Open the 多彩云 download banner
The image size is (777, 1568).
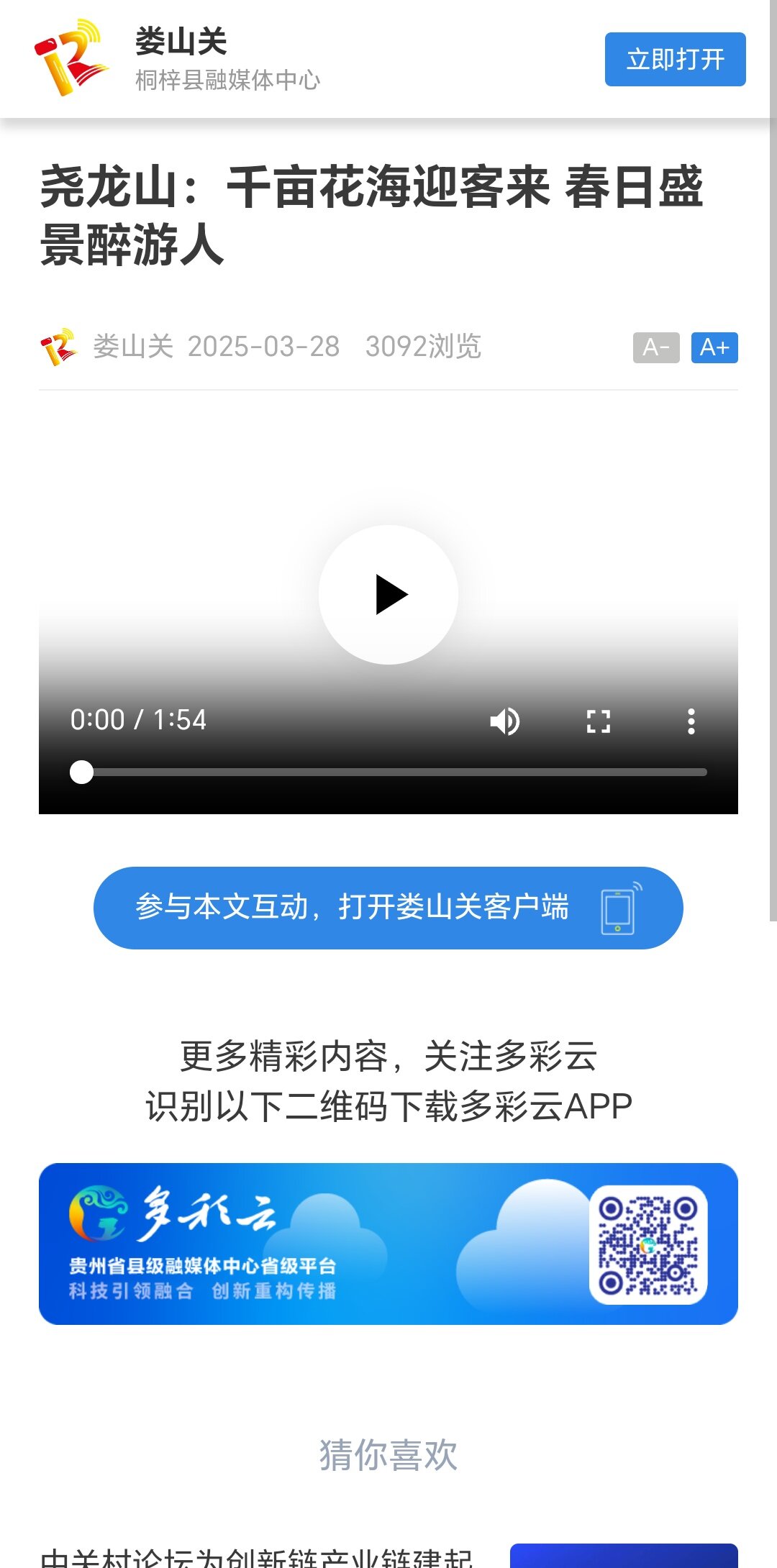click(x=388, y=1244)
